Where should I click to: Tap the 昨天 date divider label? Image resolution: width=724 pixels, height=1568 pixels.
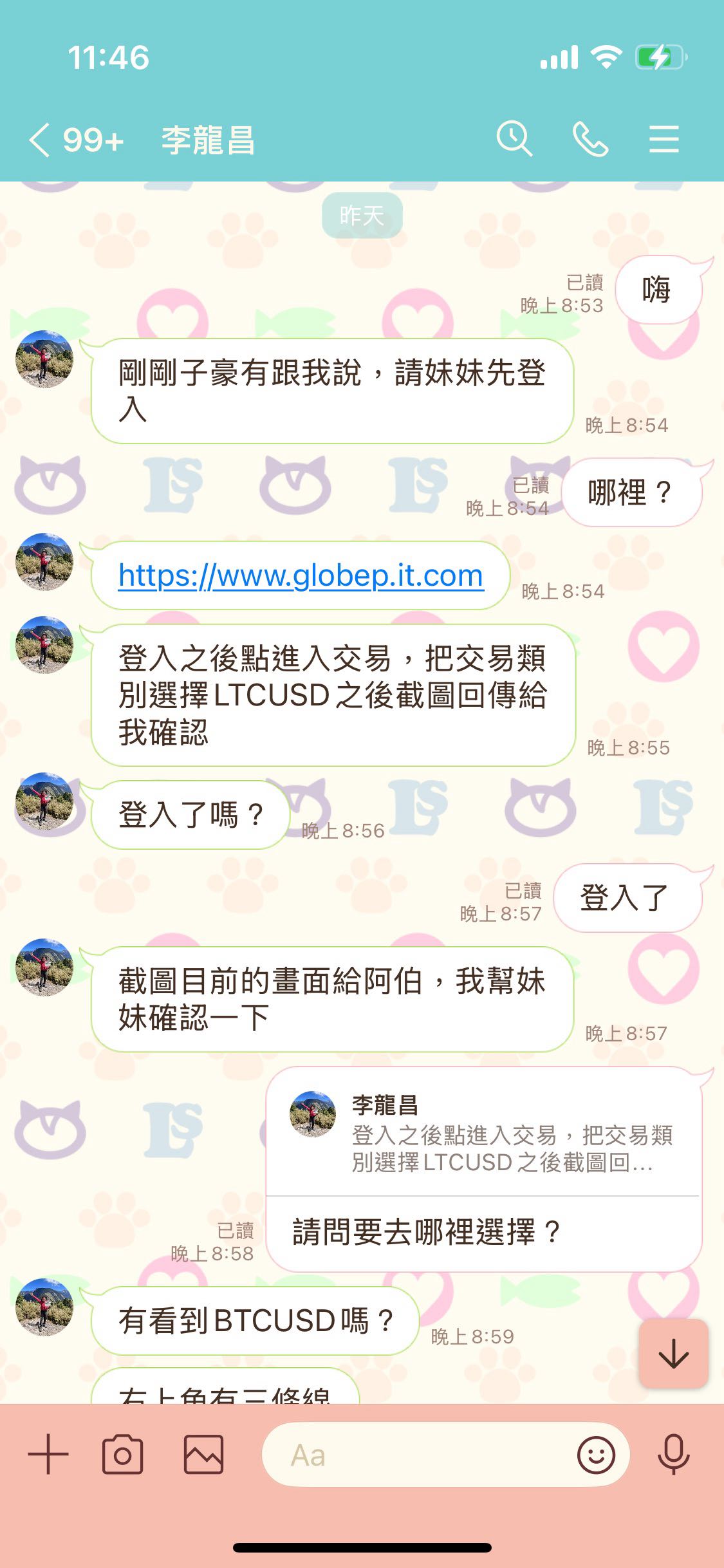pyautogui.click(x=362, y=216)
